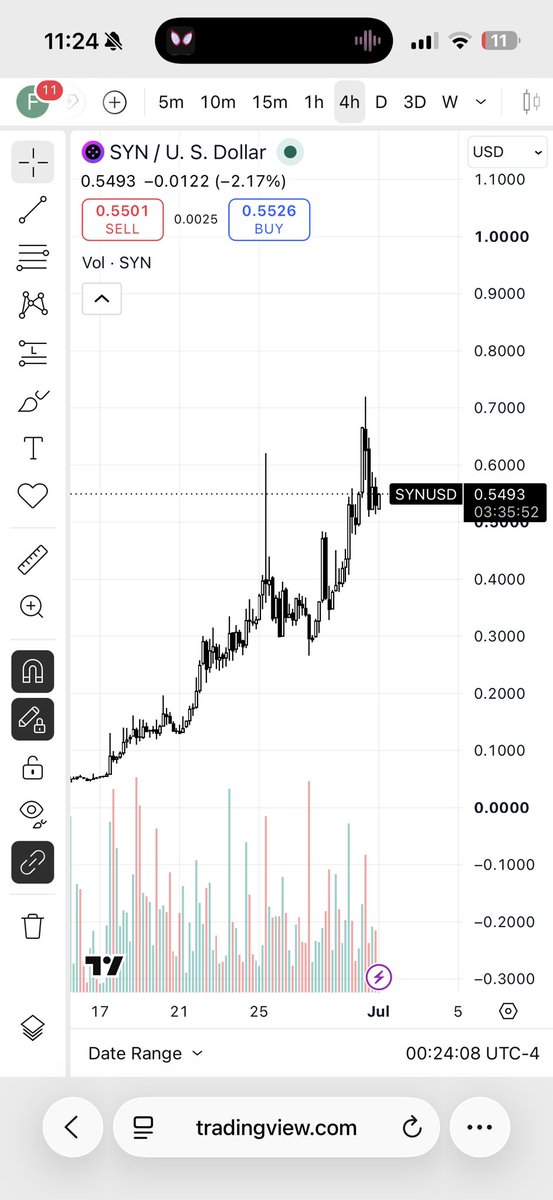Delete drawings with the trash icon

pos(33,925)
